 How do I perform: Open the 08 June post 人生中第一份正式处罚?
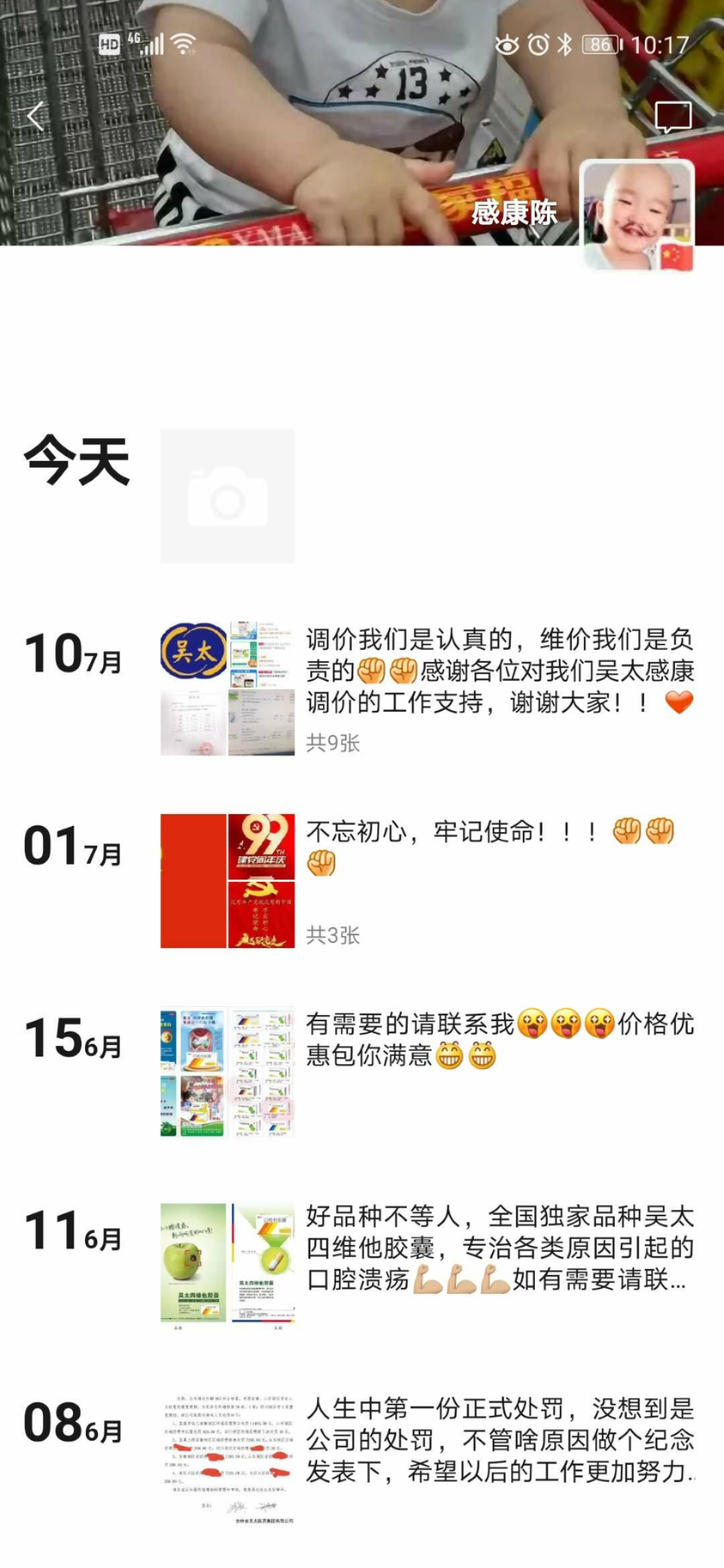click(x=499, y=1439)
